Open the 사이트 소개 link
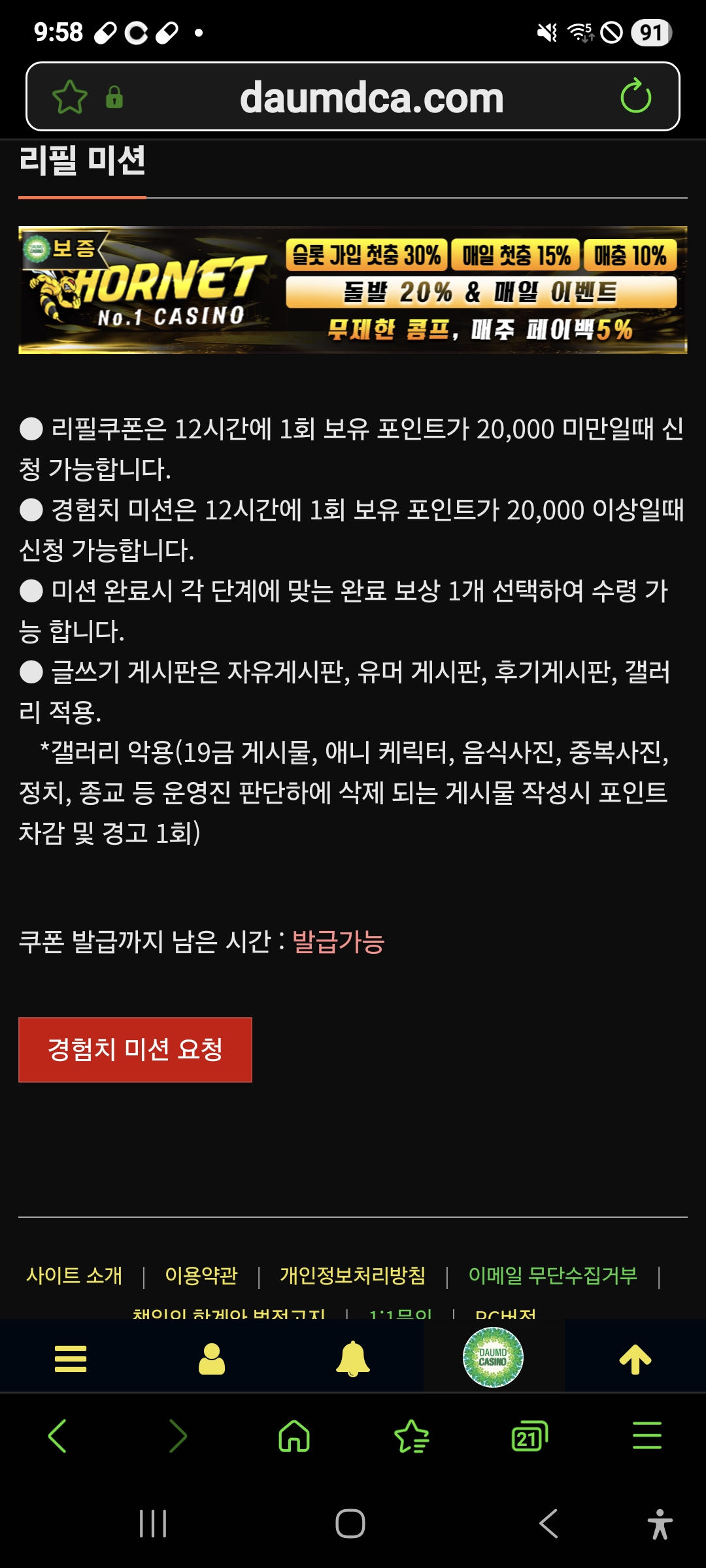 coord(74,1275)
